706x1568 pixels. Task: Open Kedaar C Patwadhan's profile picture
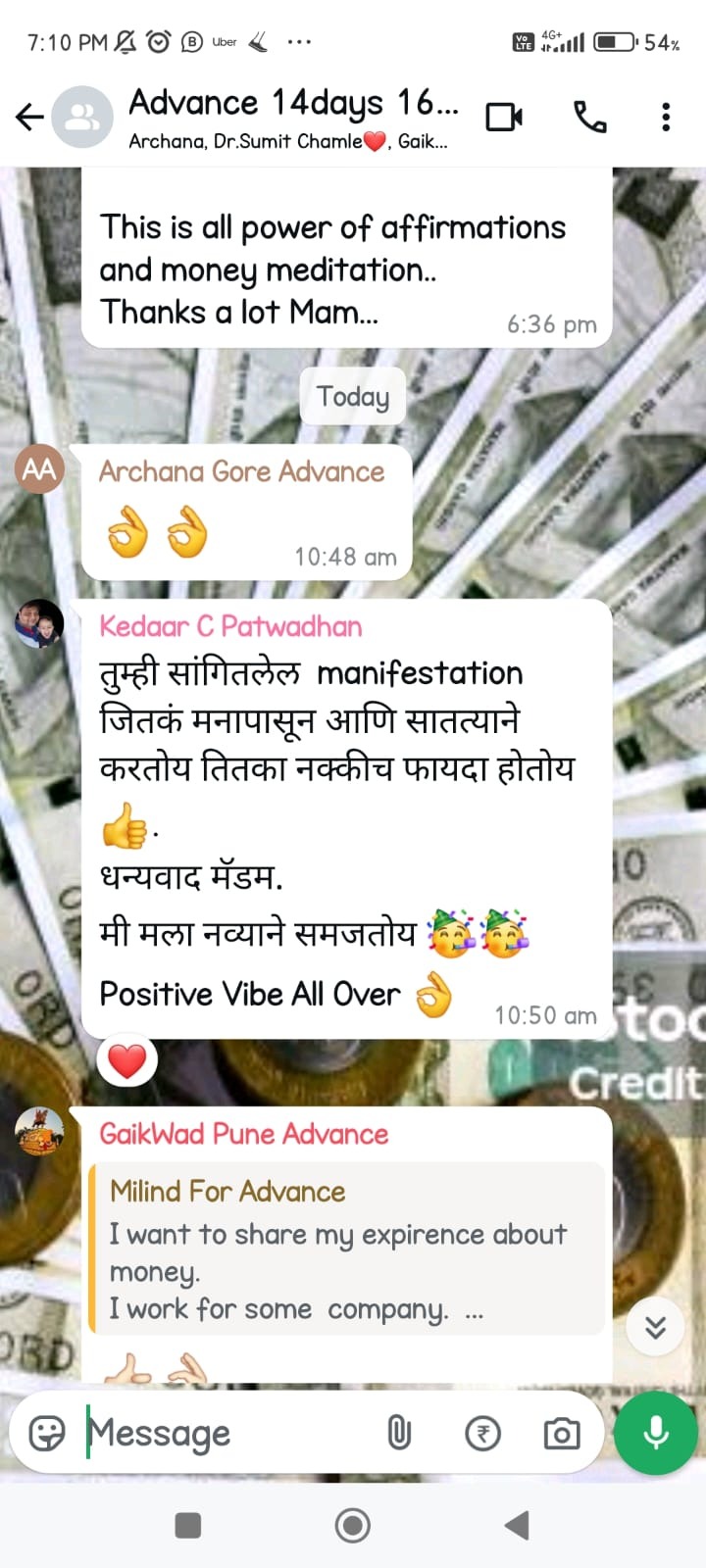pyautogui.click(x=39, y=624)
